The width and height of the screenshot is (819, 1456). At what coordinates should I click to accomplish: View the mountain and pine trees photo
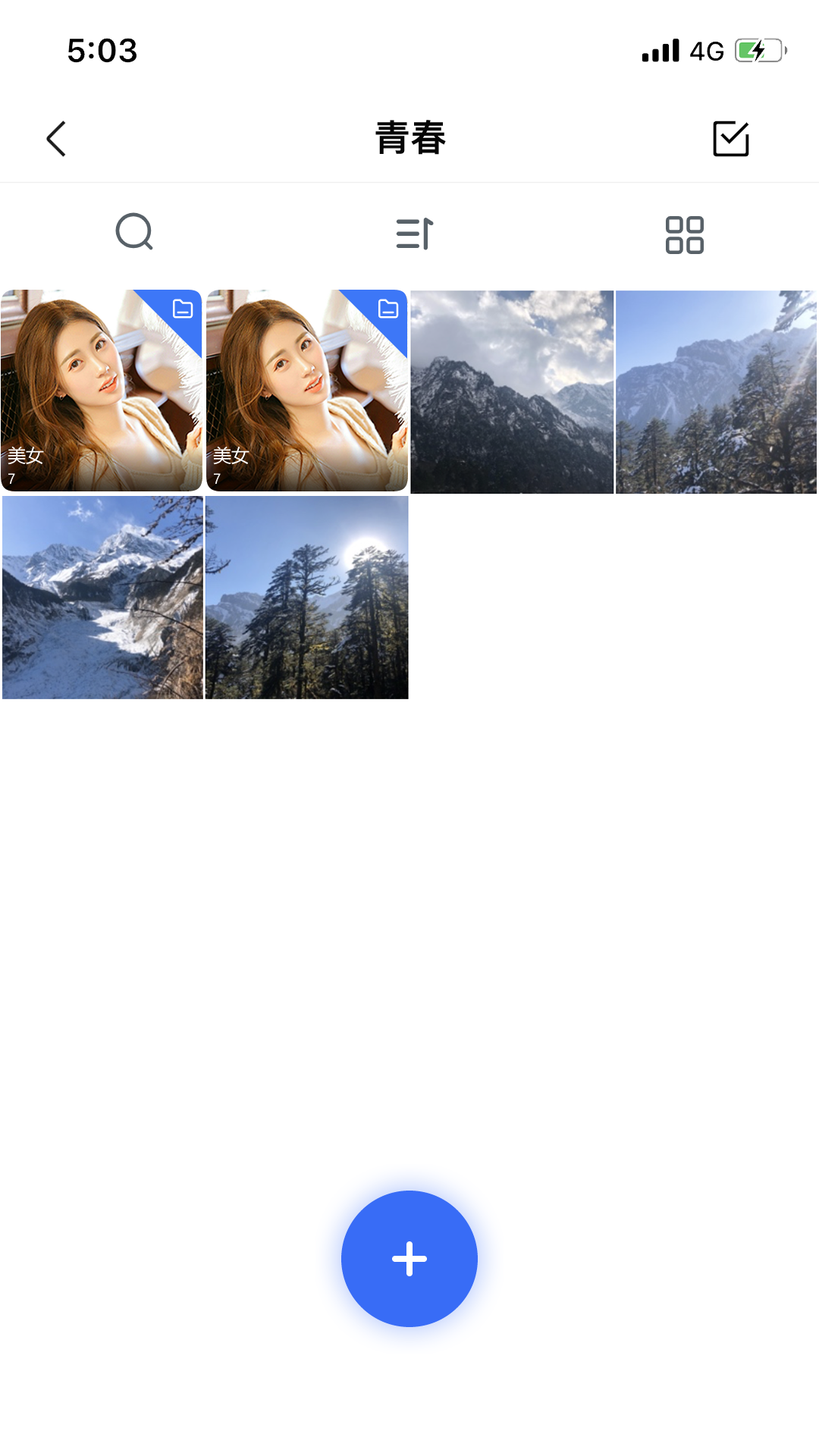coord(716,392)
